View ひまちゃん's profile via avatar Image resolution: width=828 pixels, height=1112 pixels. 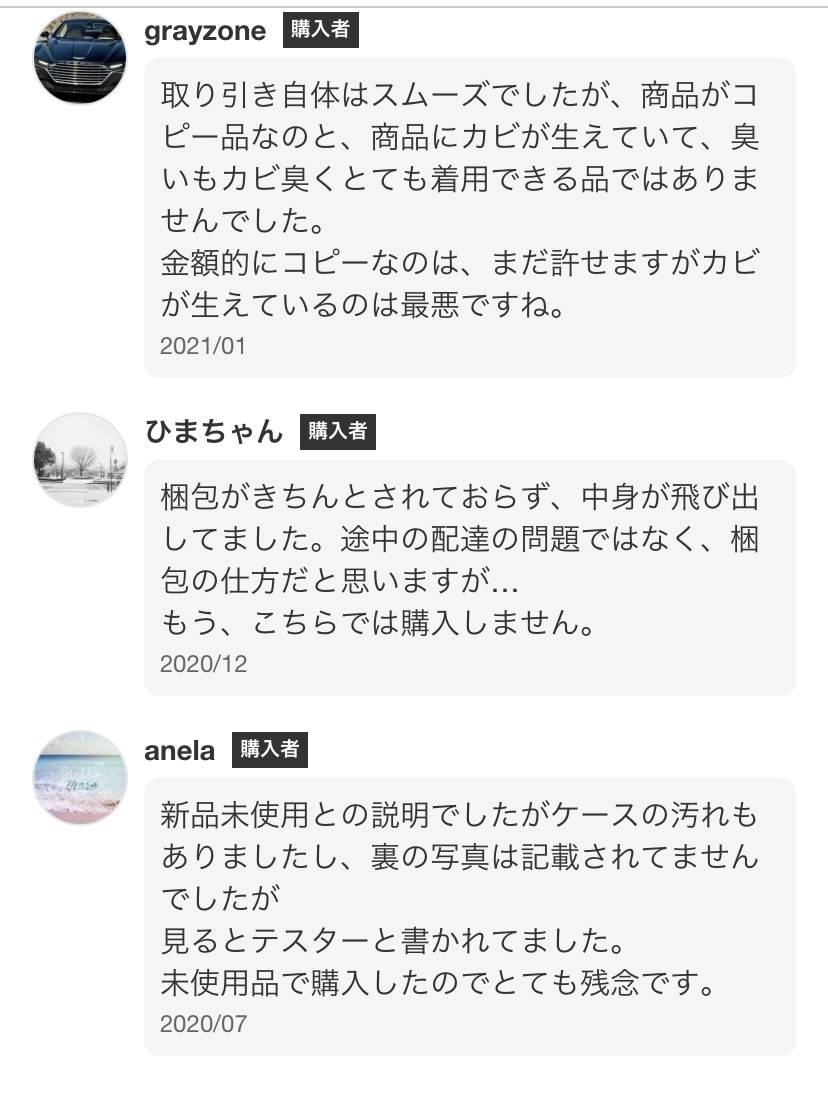tap(80, 460)
